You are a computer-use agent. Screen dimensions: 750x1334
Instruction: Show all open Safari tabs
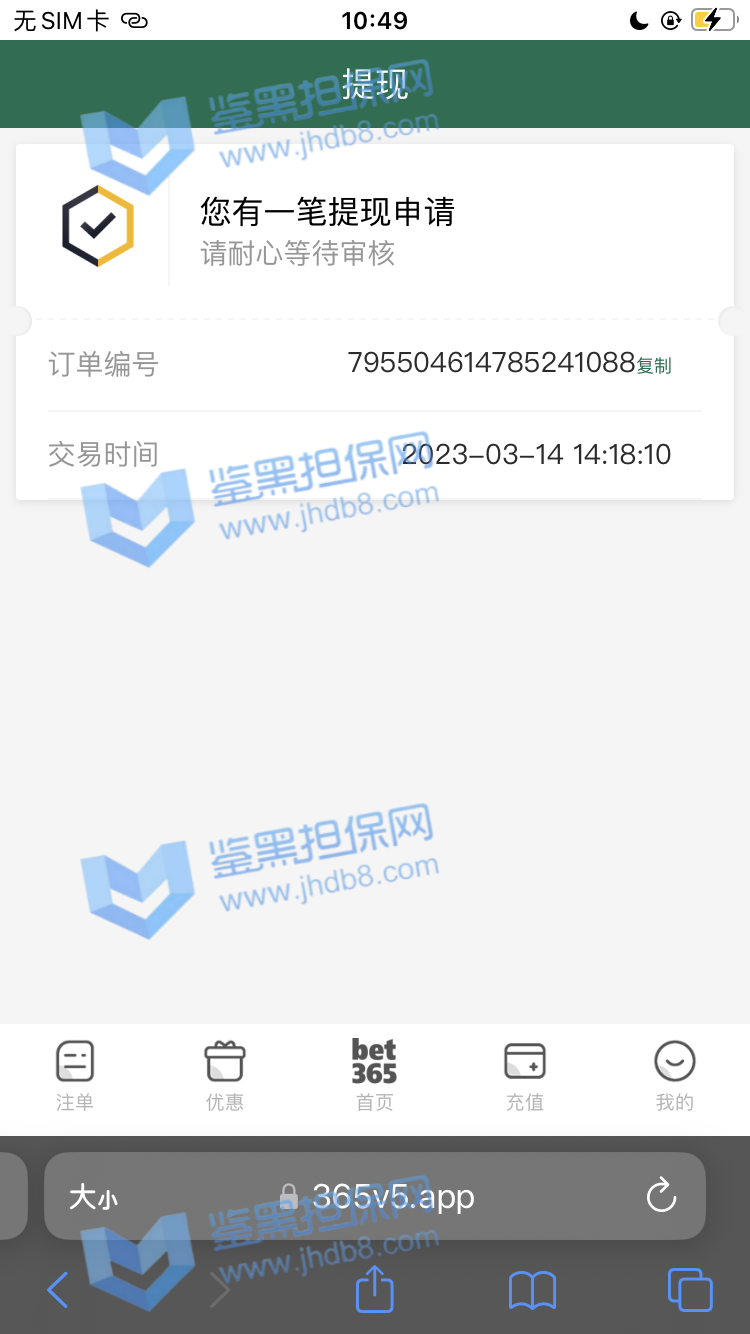tap(690, 1290)
